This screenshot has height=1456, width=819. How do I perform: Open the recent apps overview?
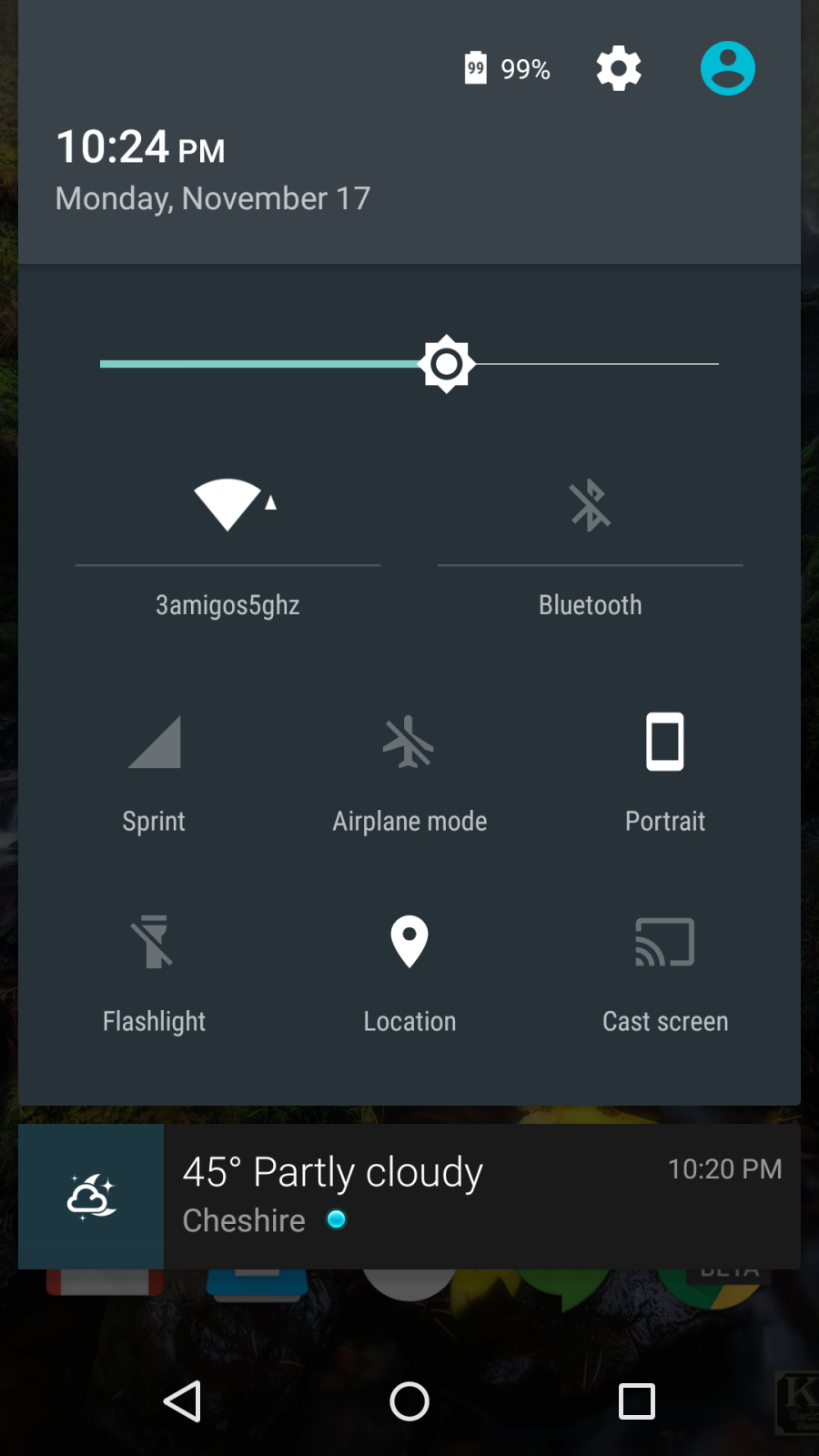point(637,1401)
